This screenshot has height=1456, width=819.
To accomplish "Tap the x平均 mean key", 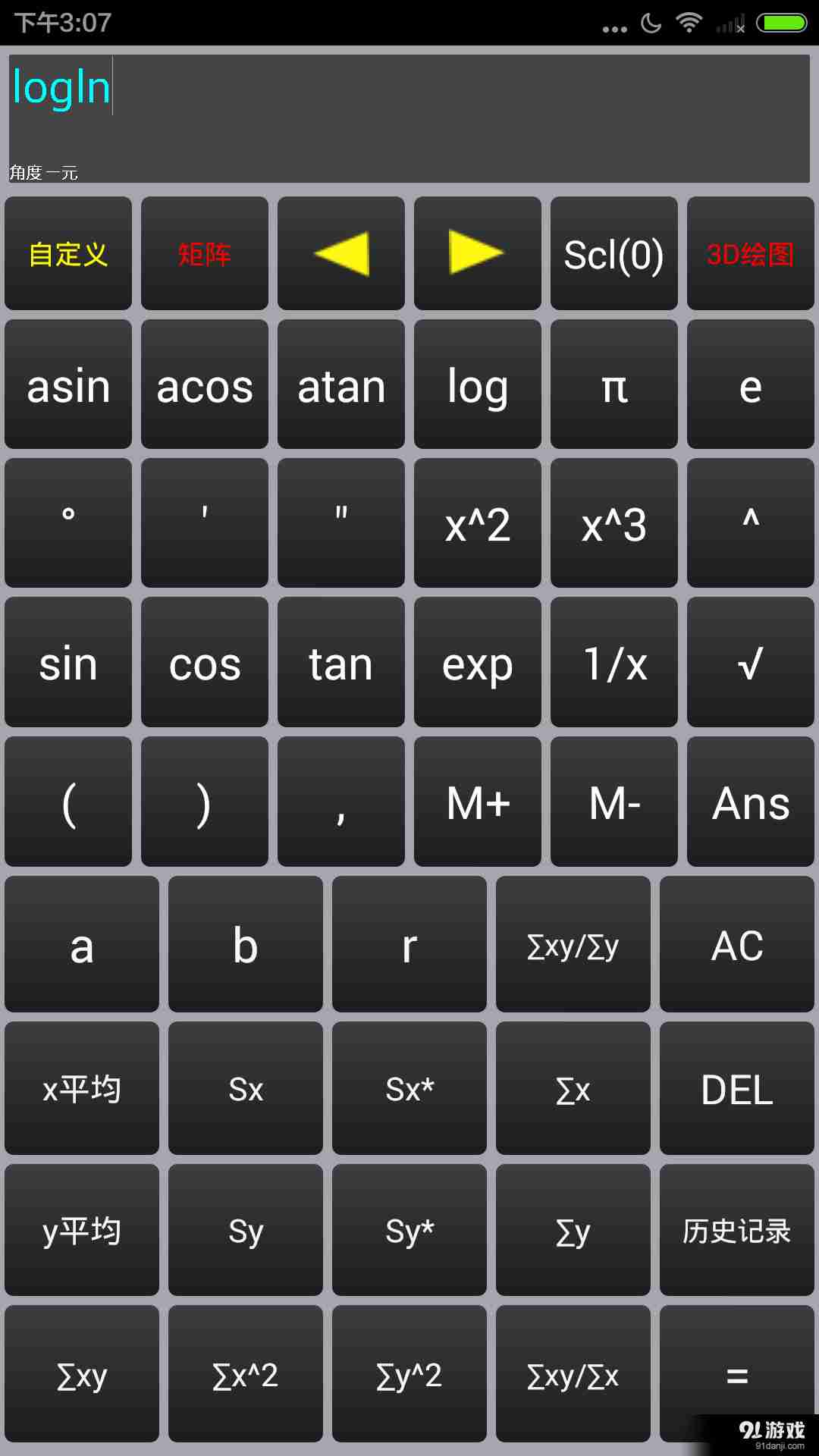I will [82, 1088].
